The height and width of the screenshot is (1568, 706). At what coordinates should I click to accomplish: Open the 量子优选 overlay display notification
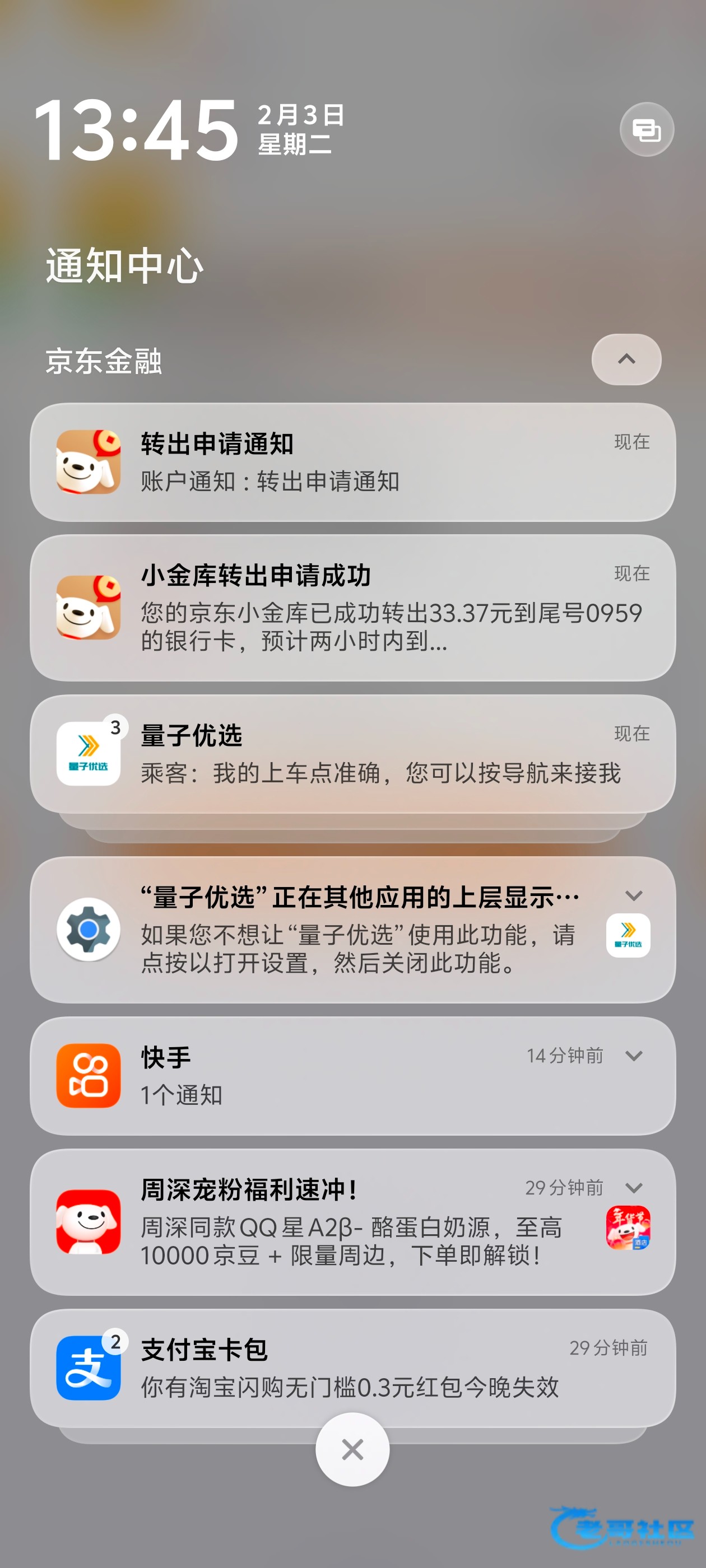[x=341, y=930]
